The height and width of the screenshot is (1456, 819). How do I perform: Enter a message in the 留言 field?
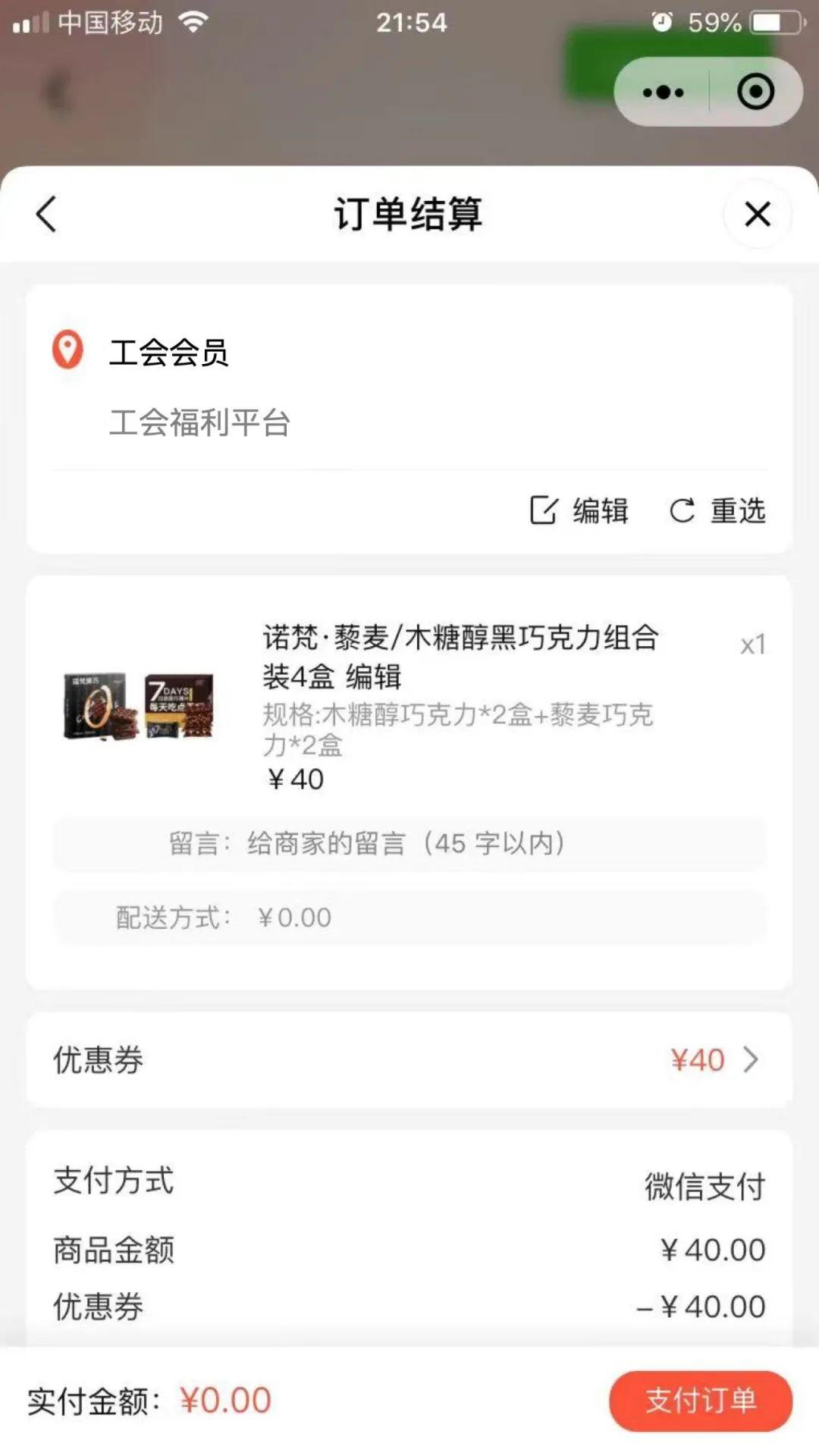409,843
